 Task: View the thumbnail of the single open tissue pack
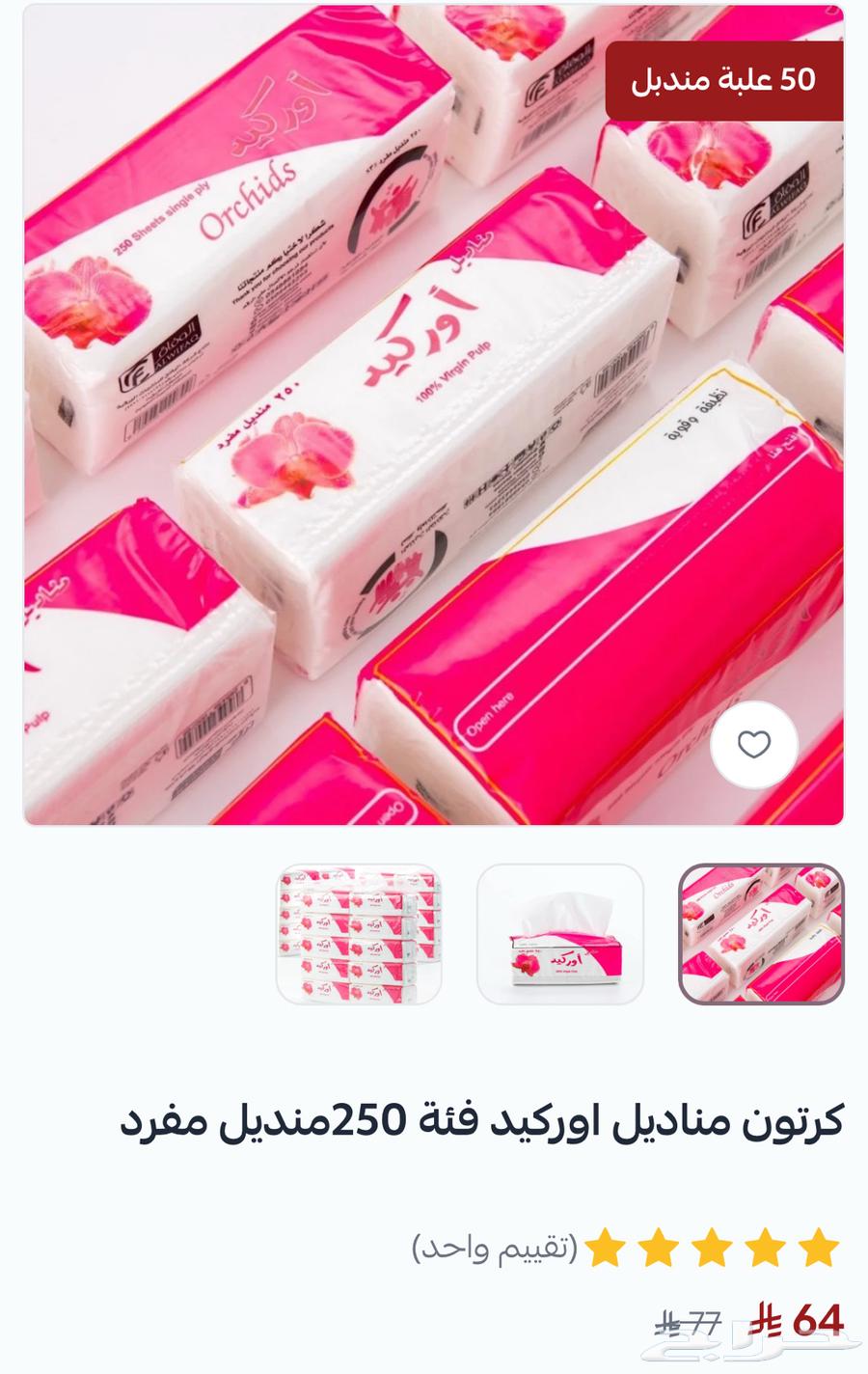560,934
